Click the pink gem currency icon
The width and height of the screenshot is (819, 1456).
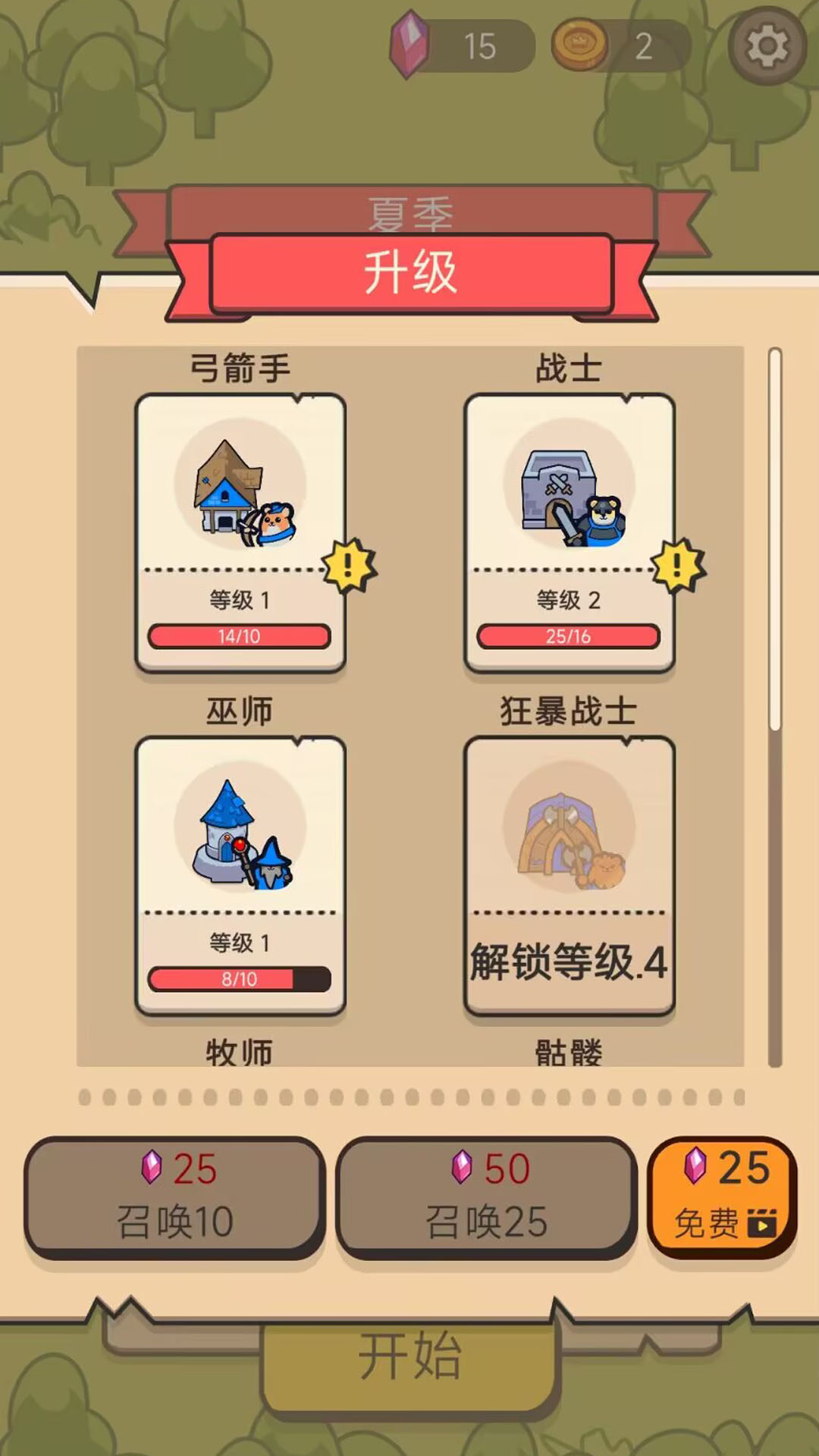point(410,43)
